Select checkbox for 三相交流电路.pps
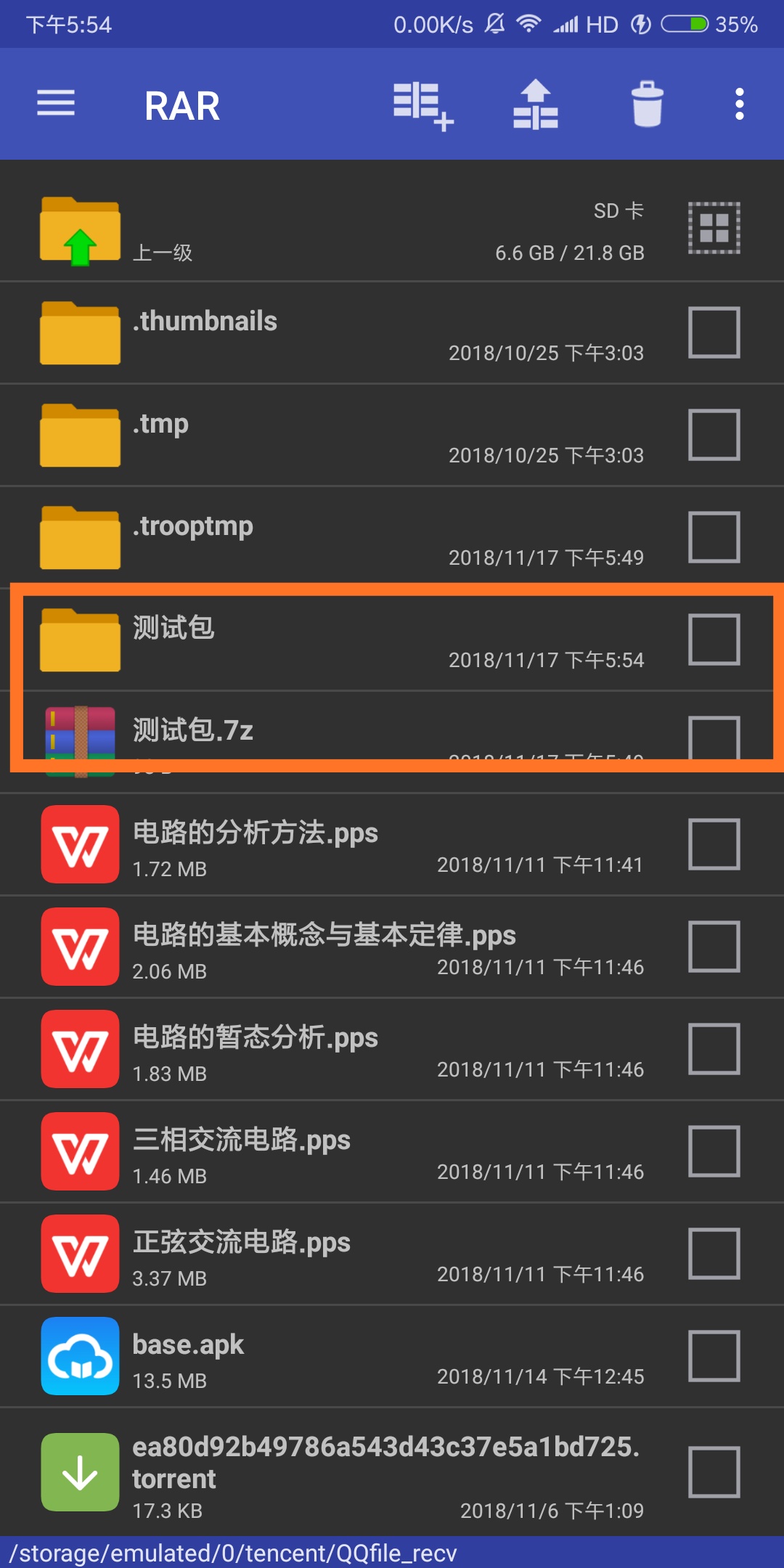The height and width of the screenshot is (1568, 784). (714, 1151)
